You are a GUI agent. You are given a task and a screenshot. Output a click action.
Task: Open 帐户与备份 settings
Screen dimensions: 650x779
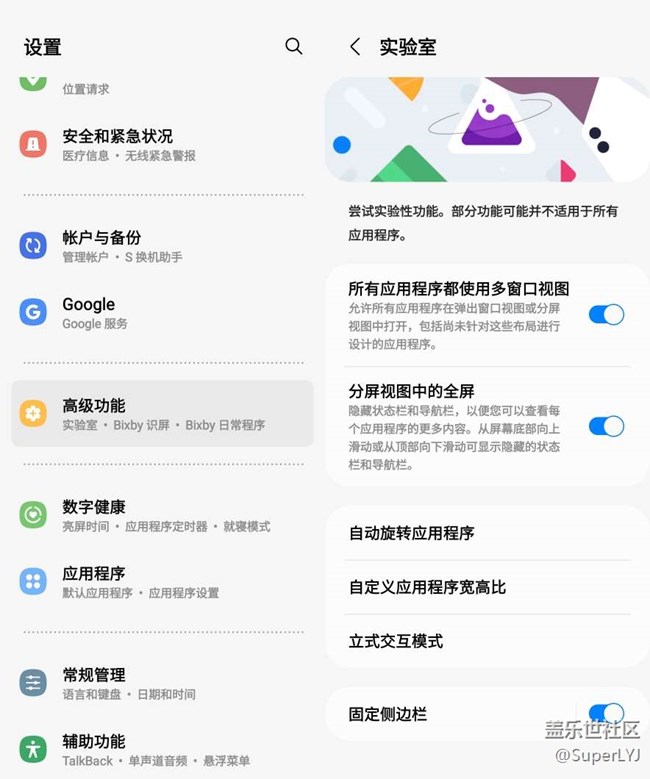(x=162, y=246)
